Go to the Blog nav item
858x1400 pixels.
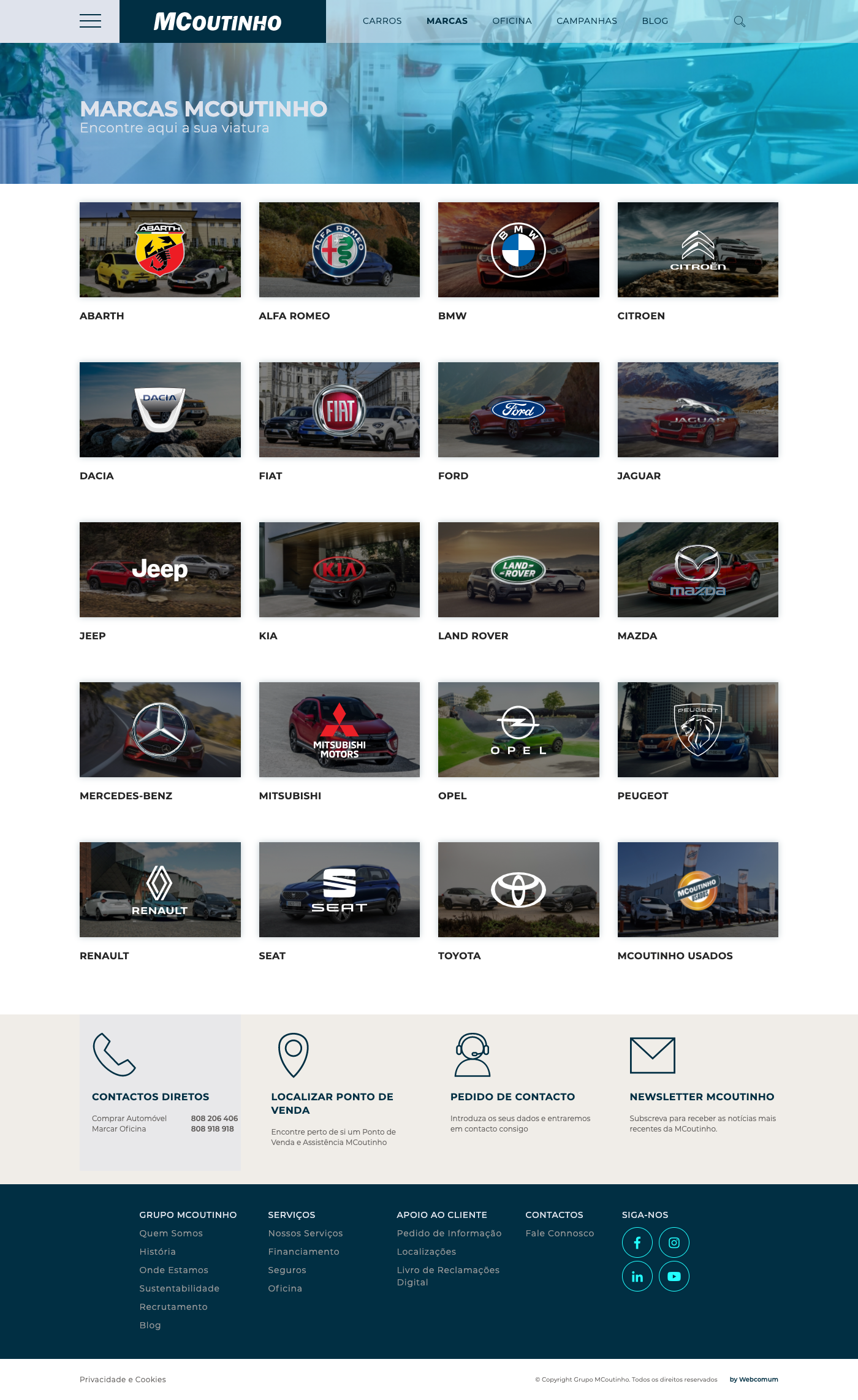[655, 21]
